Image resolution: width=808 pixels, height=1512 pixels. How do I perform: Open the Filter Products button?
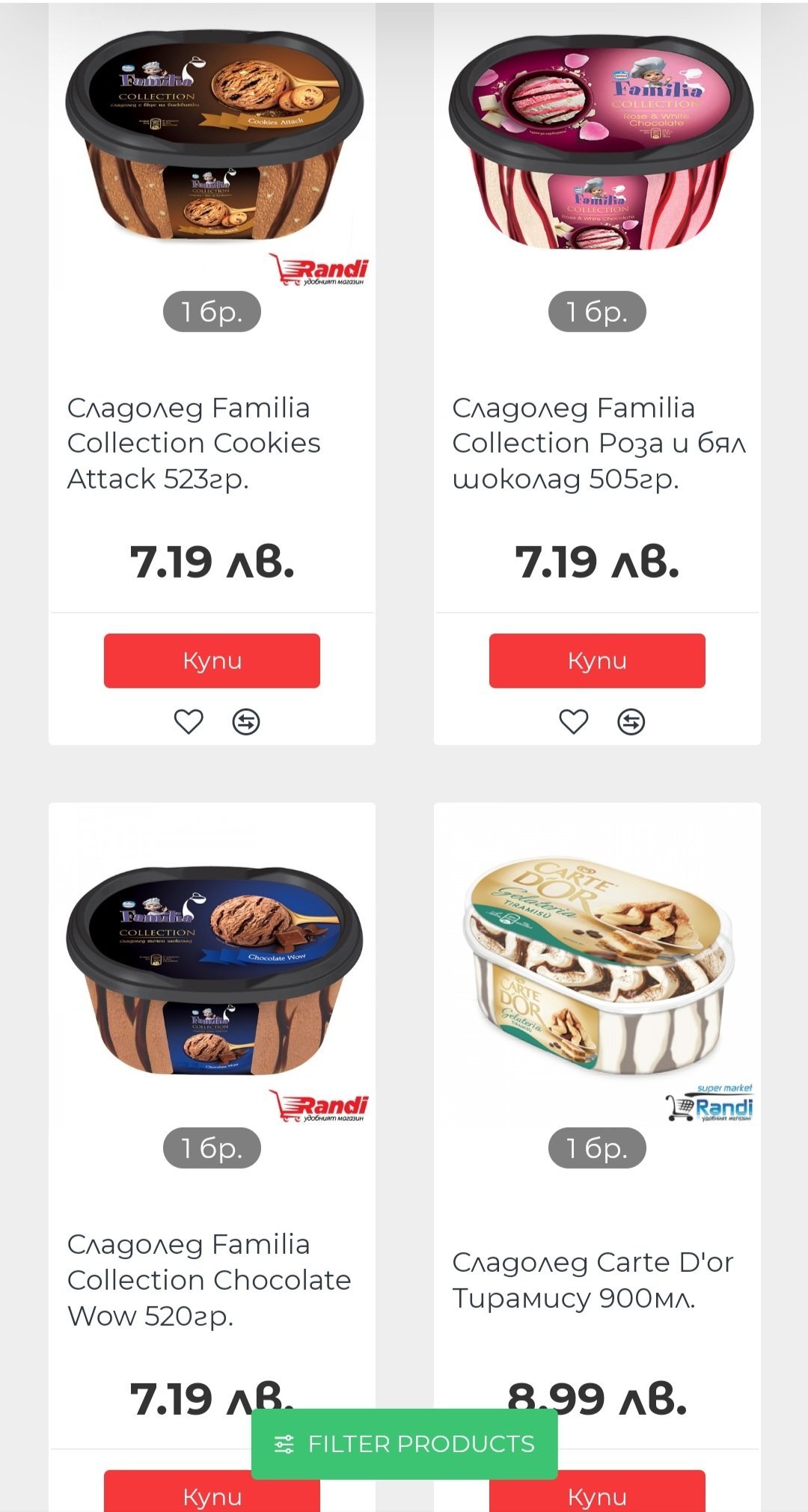pyautogui.click(x=404, y=1444)
